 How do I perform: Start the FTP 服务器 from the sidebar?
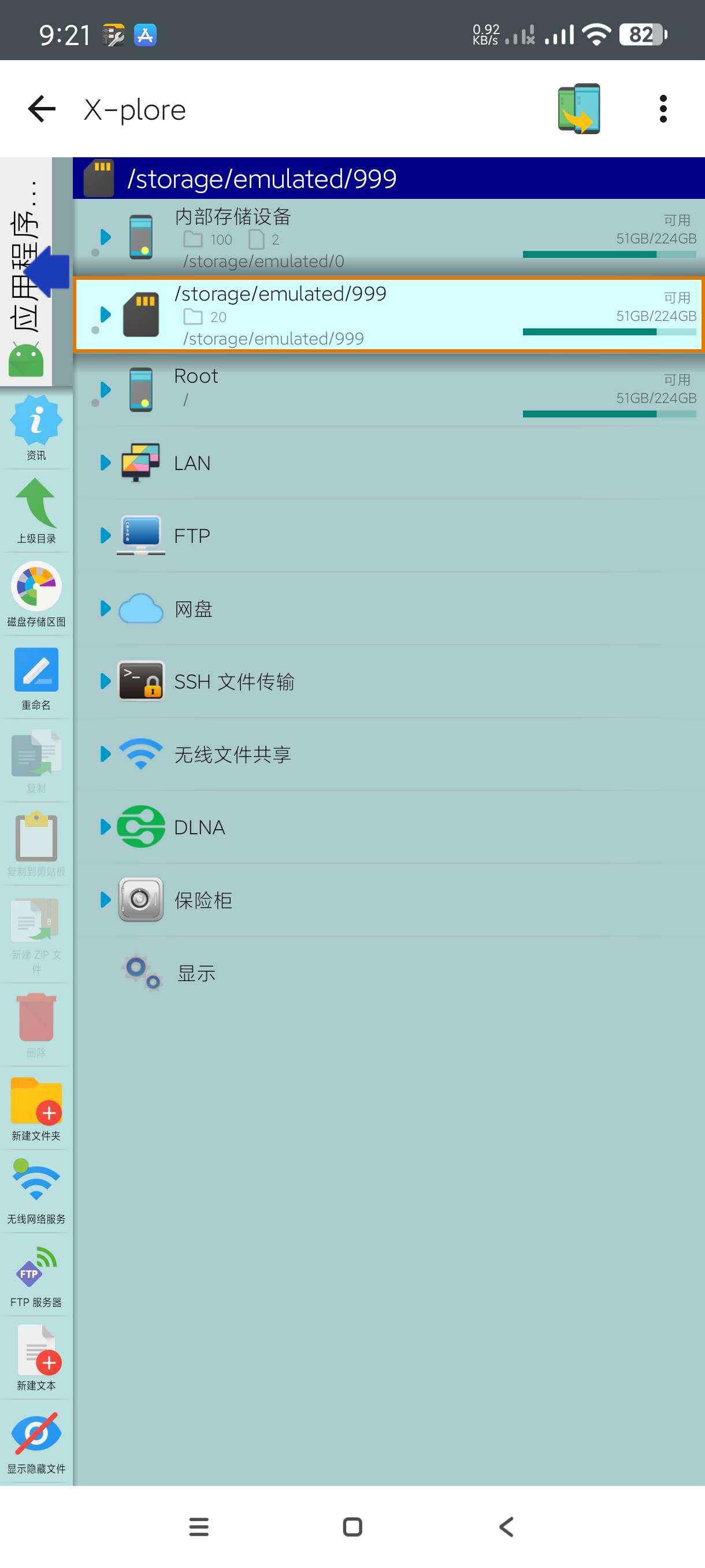click(36, 1276)
